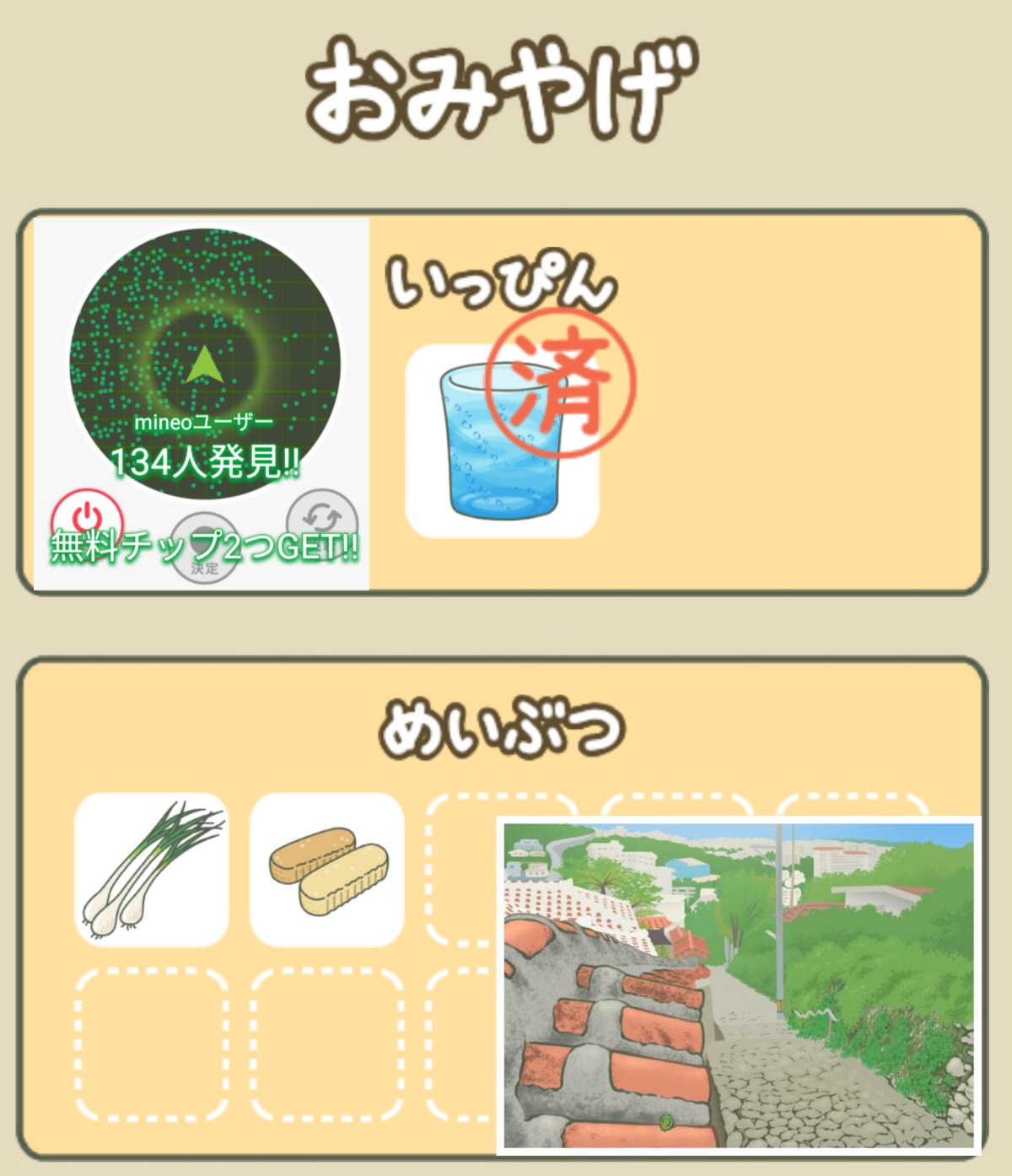The width and height of the screenshot is (1012, 1176).
Task: Open the blue glass item under いっぴん
Action: (502, 440)
